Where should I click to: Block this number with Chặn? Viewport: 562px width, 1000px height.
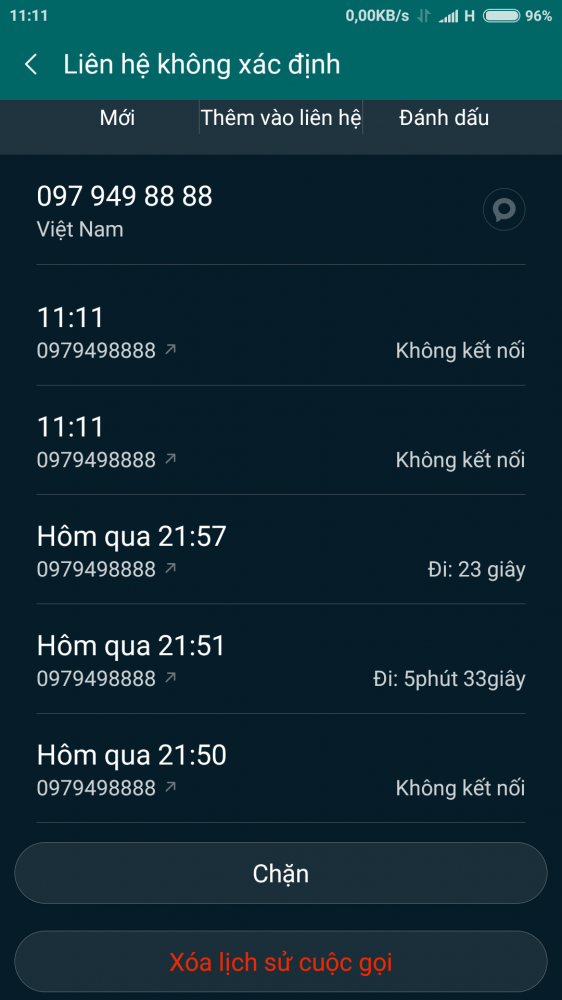281,873
